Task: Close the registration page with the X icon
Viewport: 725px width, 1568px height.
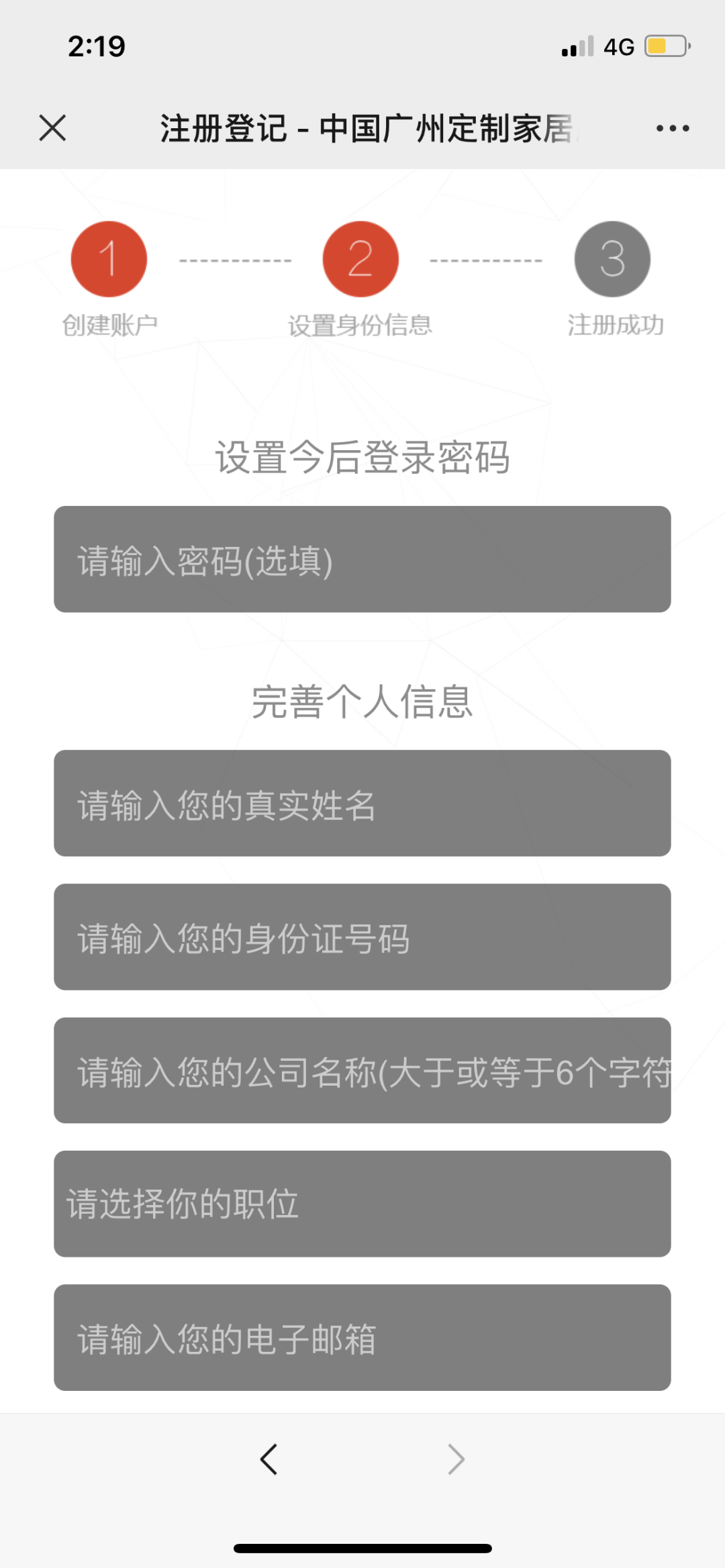Action: pos(53,127)
